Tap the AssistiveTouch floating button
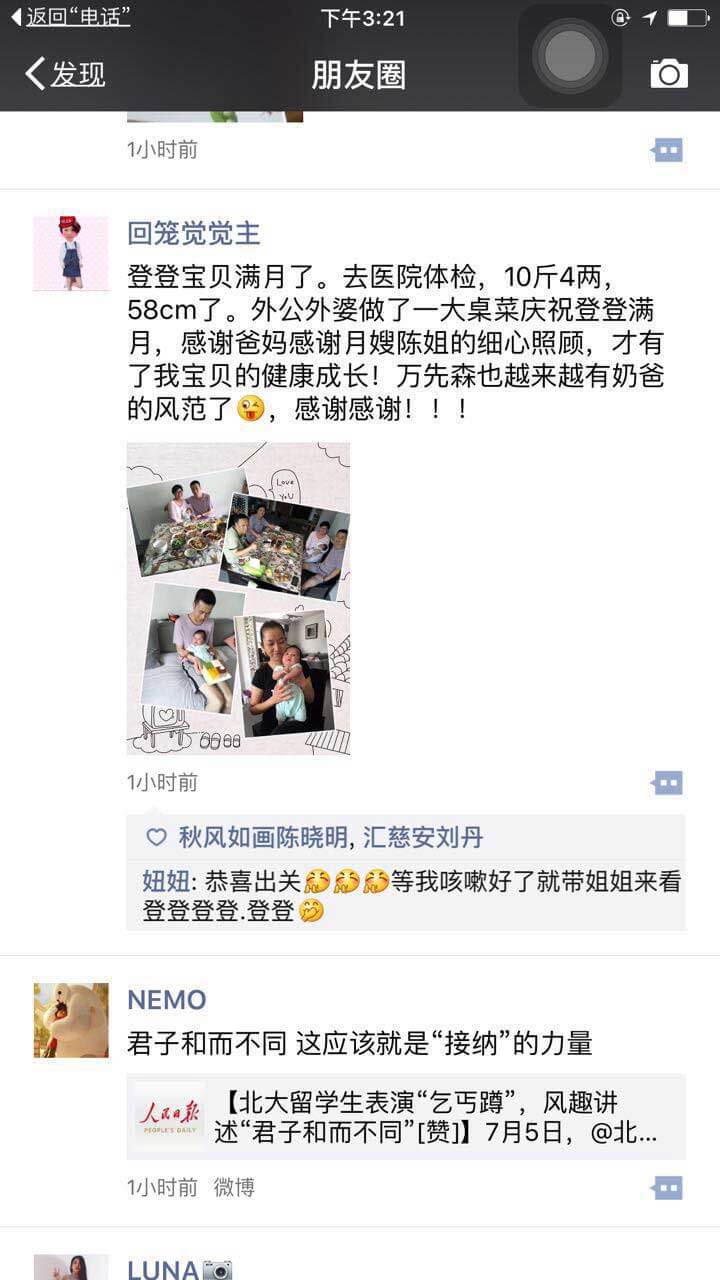Image resolution: width=720 pixels, height=1280 pixels. [570, 56]
